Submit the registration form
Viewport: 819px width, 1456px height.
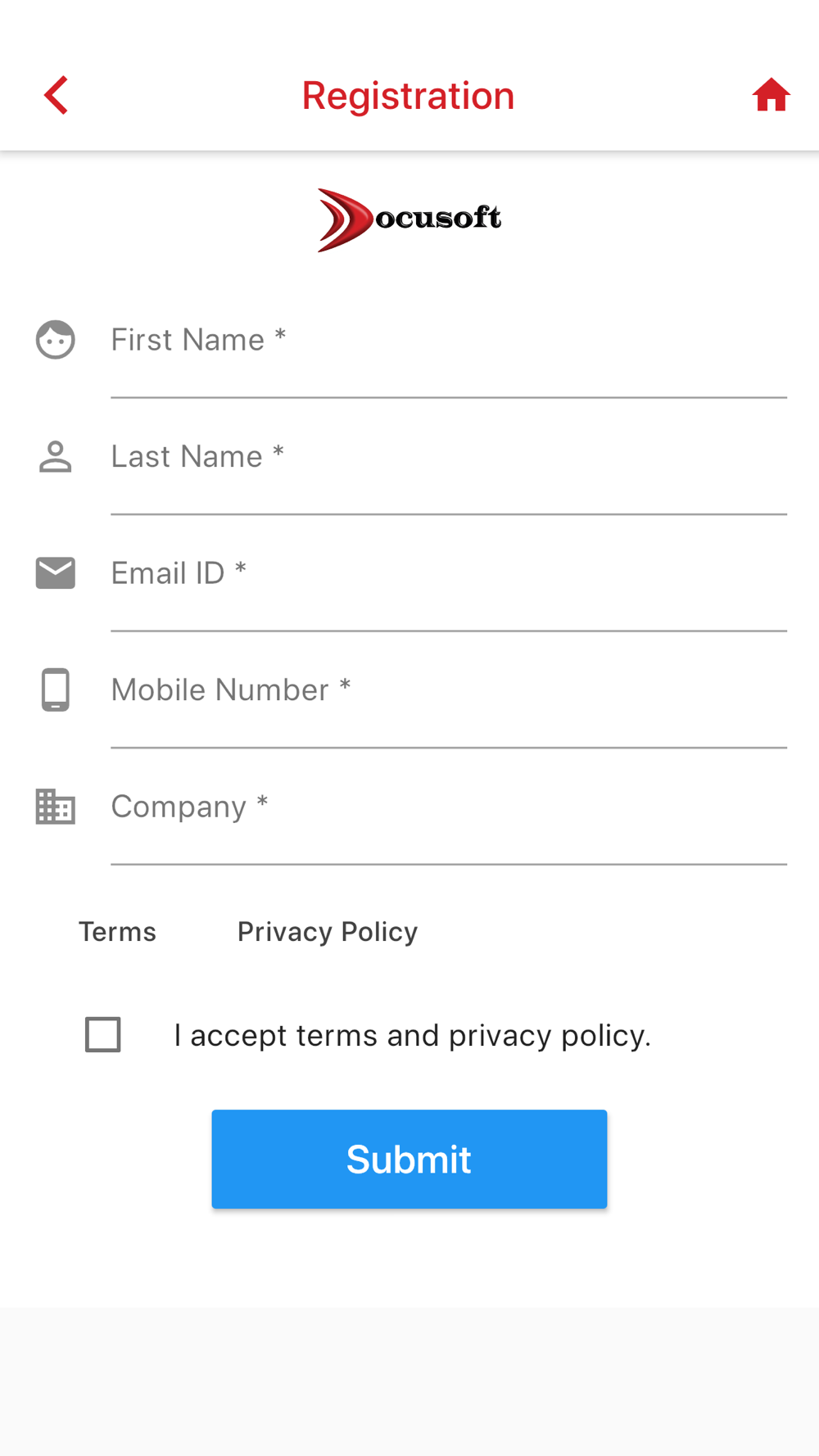tap(409, 1160)
